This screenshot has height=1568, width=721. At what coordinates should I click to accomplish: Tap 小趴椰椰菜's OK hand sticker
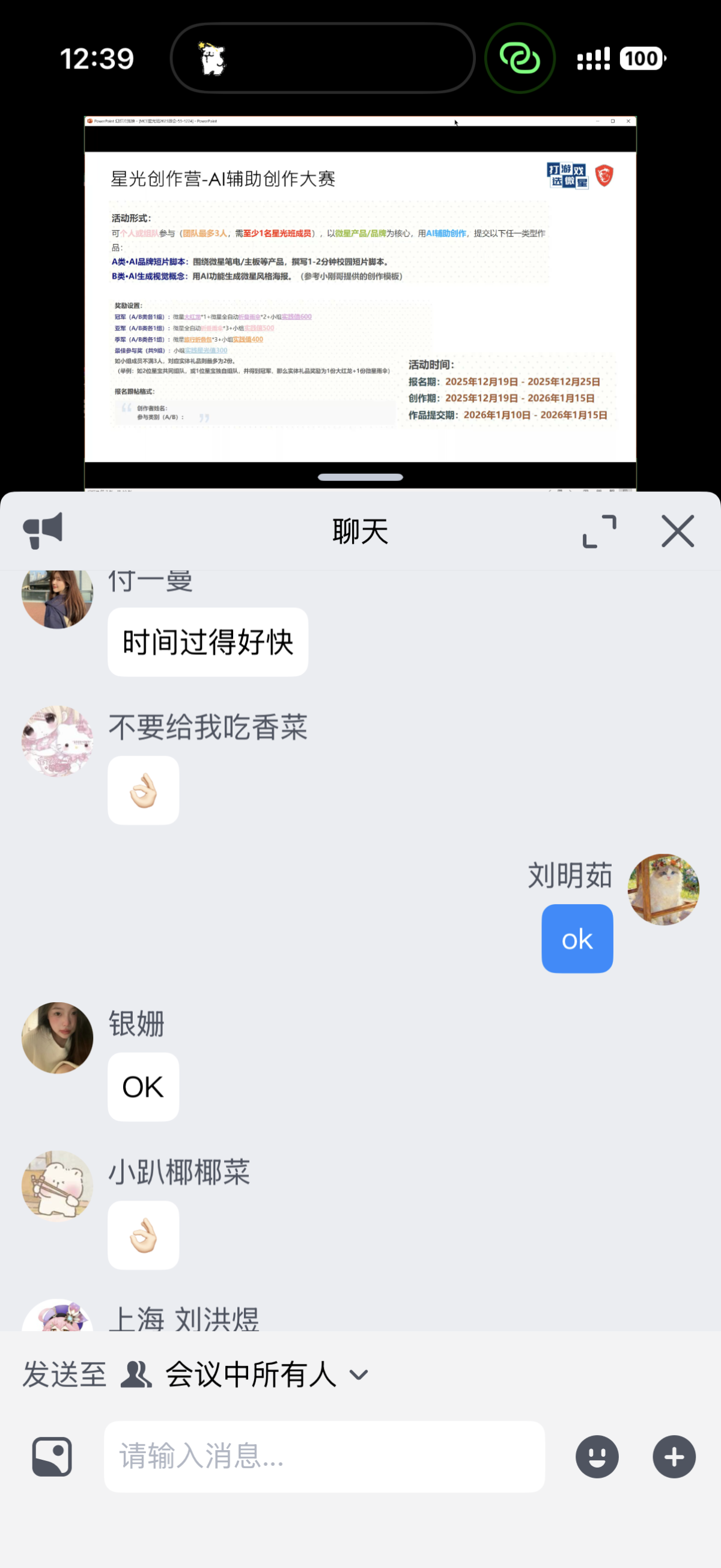point(144,1236)
